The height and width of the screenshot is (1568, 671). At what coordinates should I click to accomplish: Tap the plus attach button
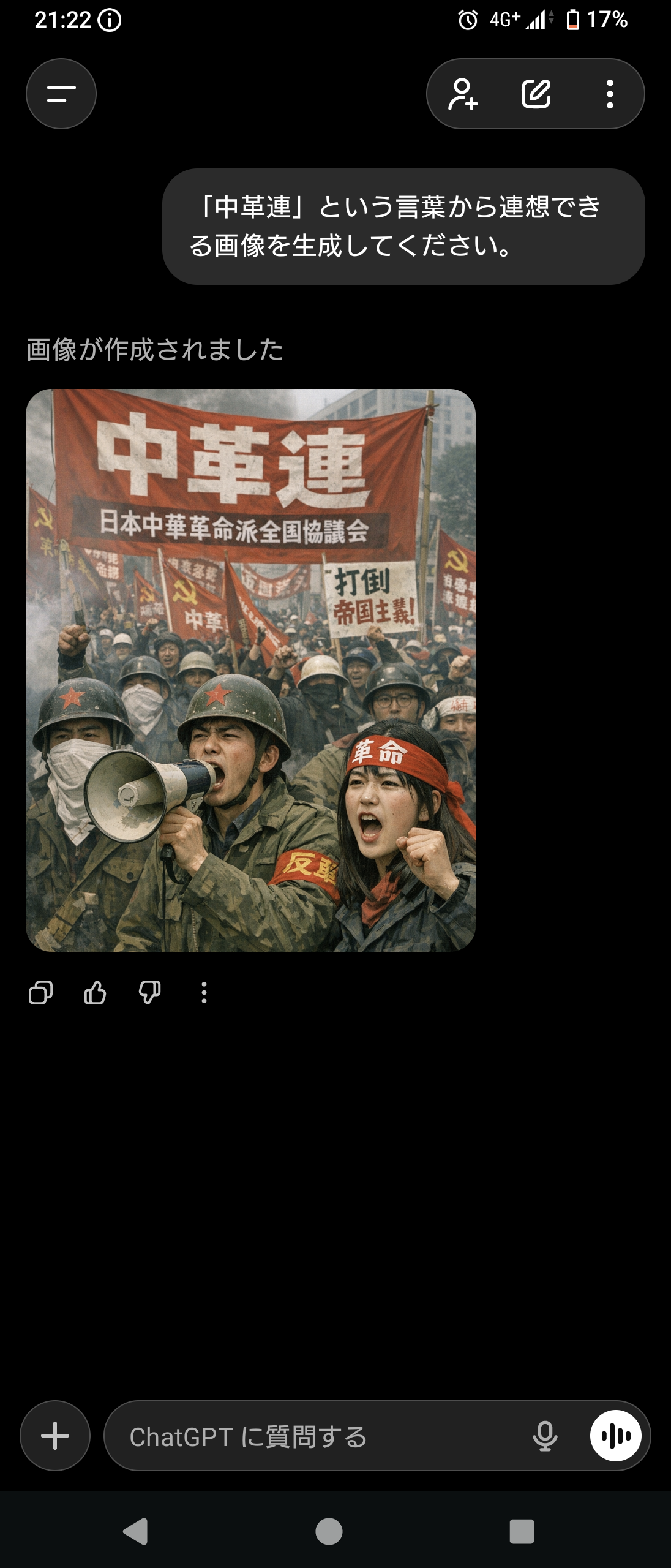pyautogui.click(x=55, y=1436)
